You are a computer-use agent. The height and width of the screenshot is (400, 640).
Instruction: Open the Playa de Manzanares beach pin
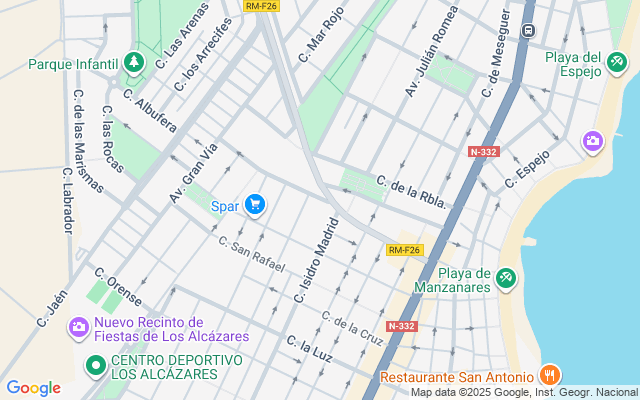point(506,279)
